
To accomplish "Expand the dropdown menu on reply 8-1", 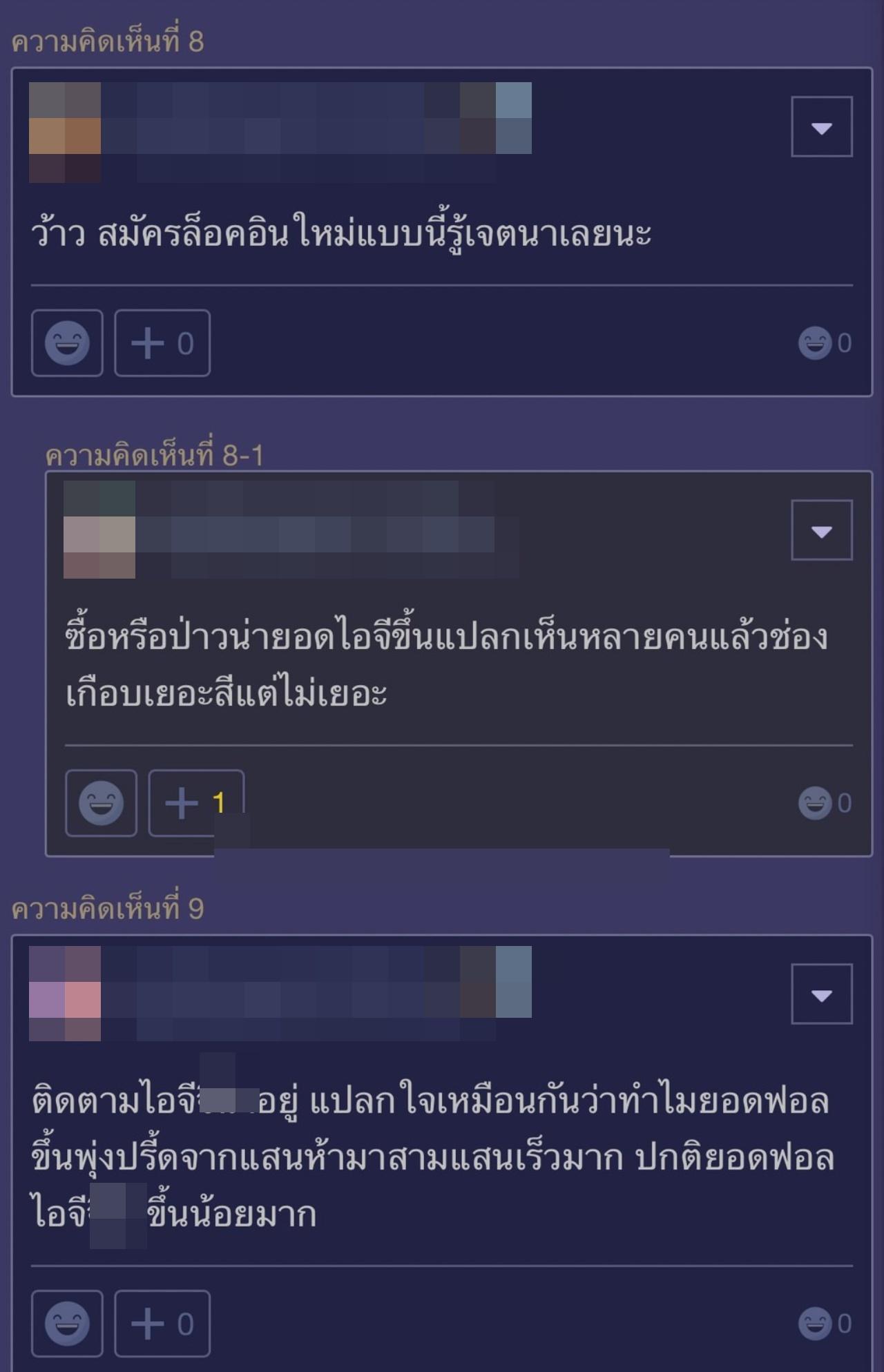I will tap(821, 530).
